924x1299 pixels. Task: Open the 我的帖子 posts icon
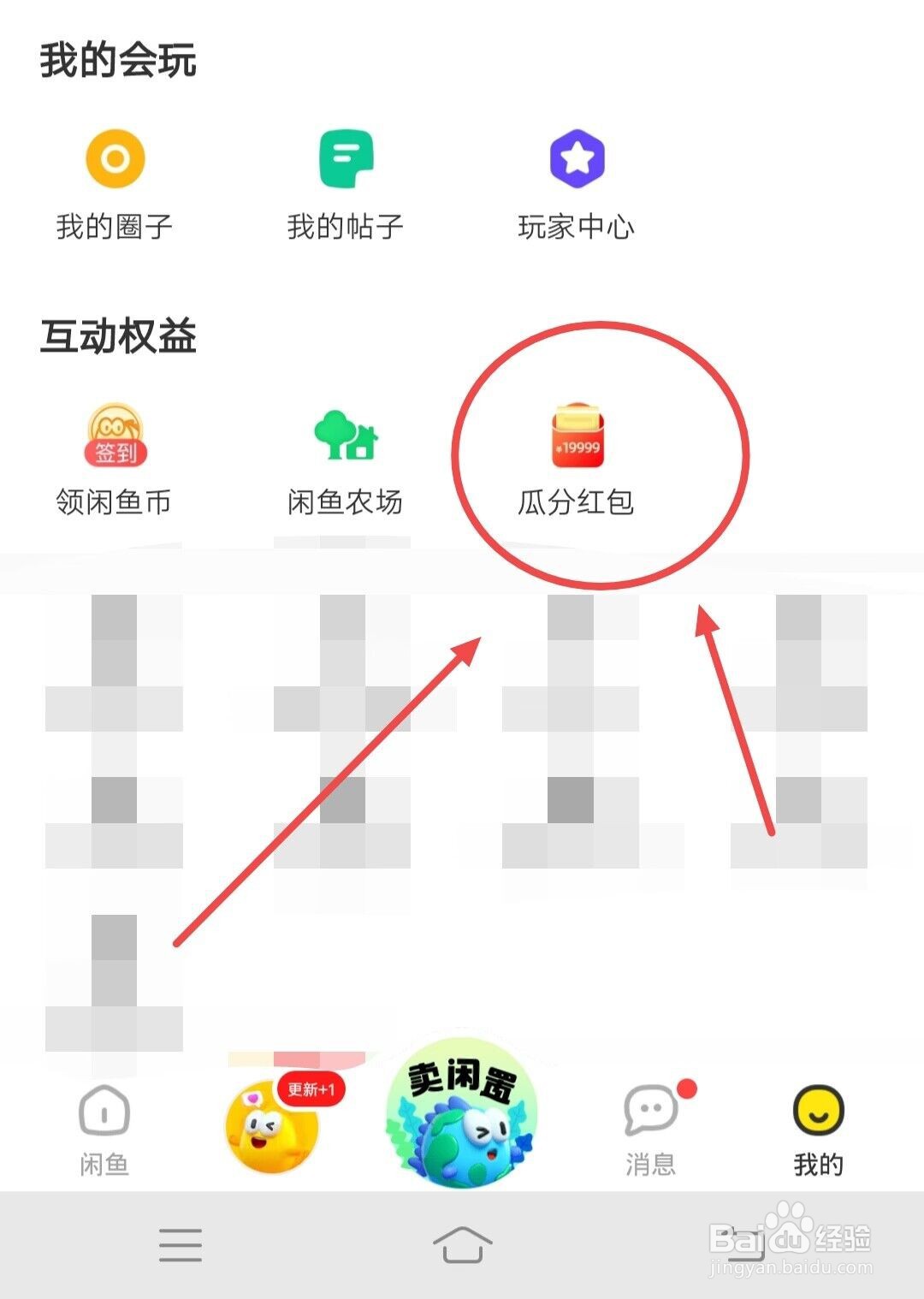[x=346, y=157]
